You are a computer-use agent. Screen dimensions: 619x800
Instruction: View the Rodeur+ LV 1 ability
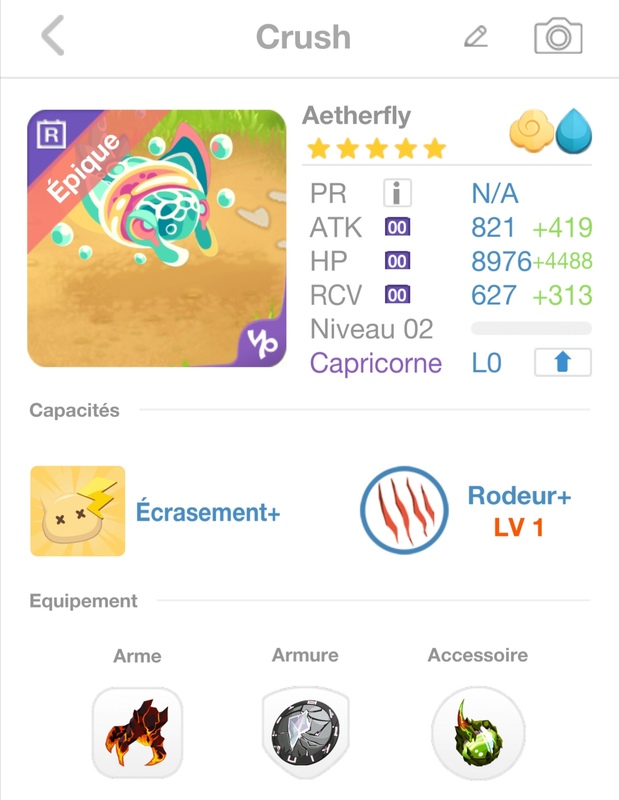(404, 511)
